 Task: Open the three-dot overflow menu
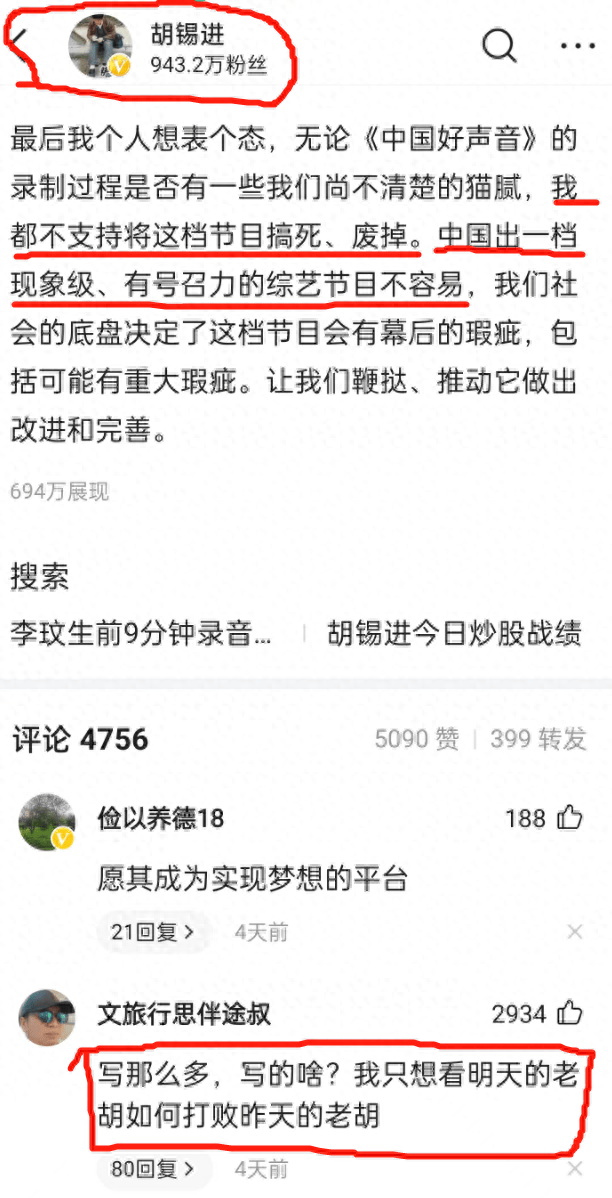tap(577, 46)
